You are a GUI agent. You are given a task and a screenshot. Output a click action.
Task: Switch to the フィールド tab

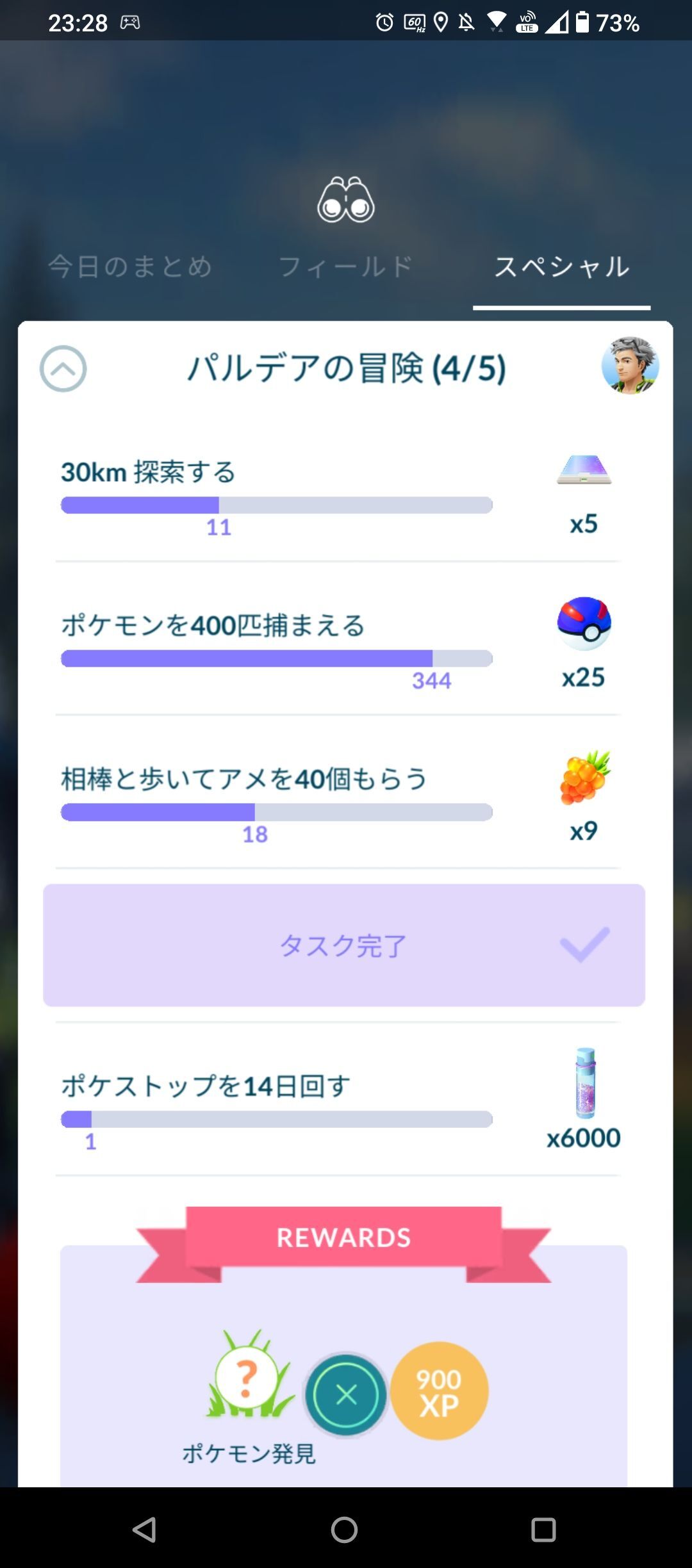click(345, 266)
